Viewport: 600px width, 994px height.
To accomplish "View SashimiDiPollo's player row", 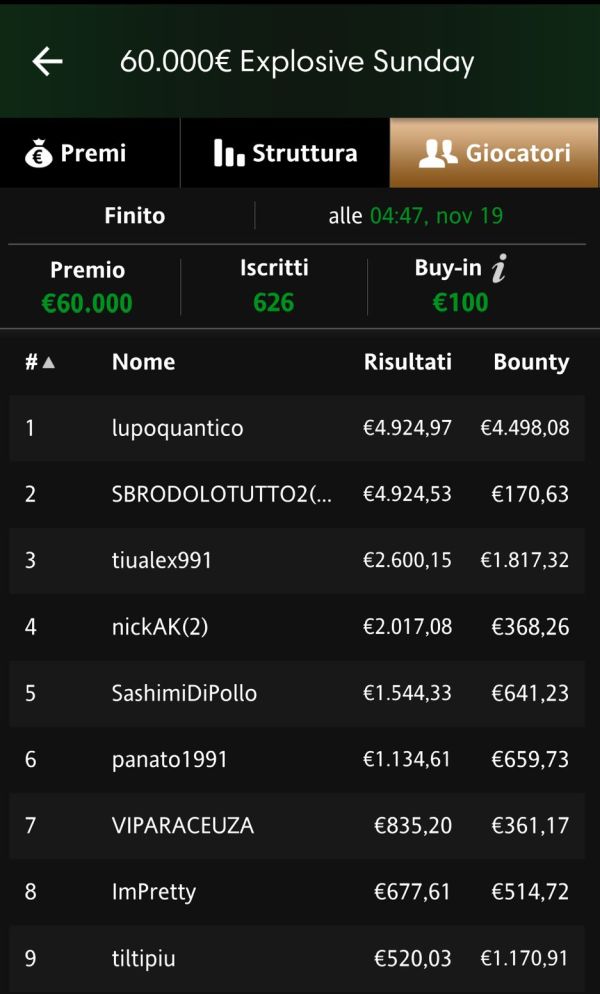I will tap(297, 693).
